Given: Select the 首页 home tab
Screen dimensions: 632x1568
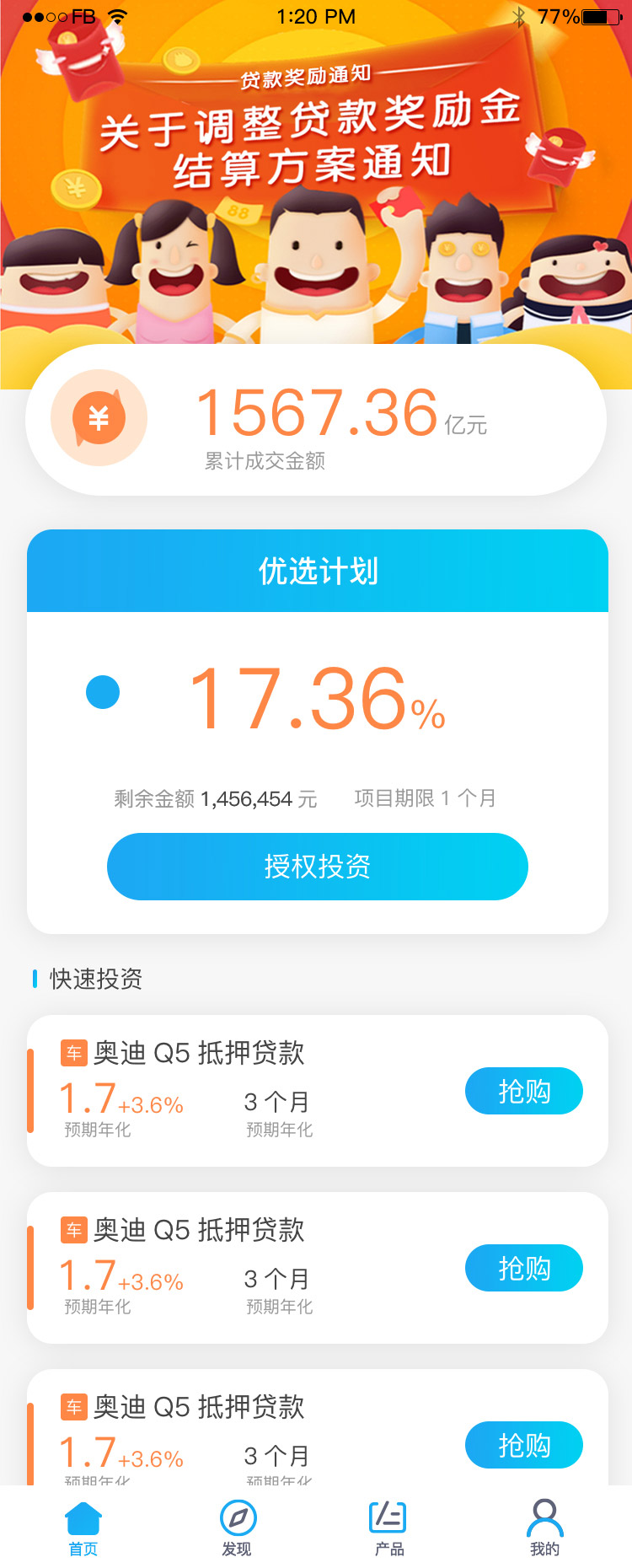Looking at the screenshot, I should pyautogui.click(x=83, y=1527).
